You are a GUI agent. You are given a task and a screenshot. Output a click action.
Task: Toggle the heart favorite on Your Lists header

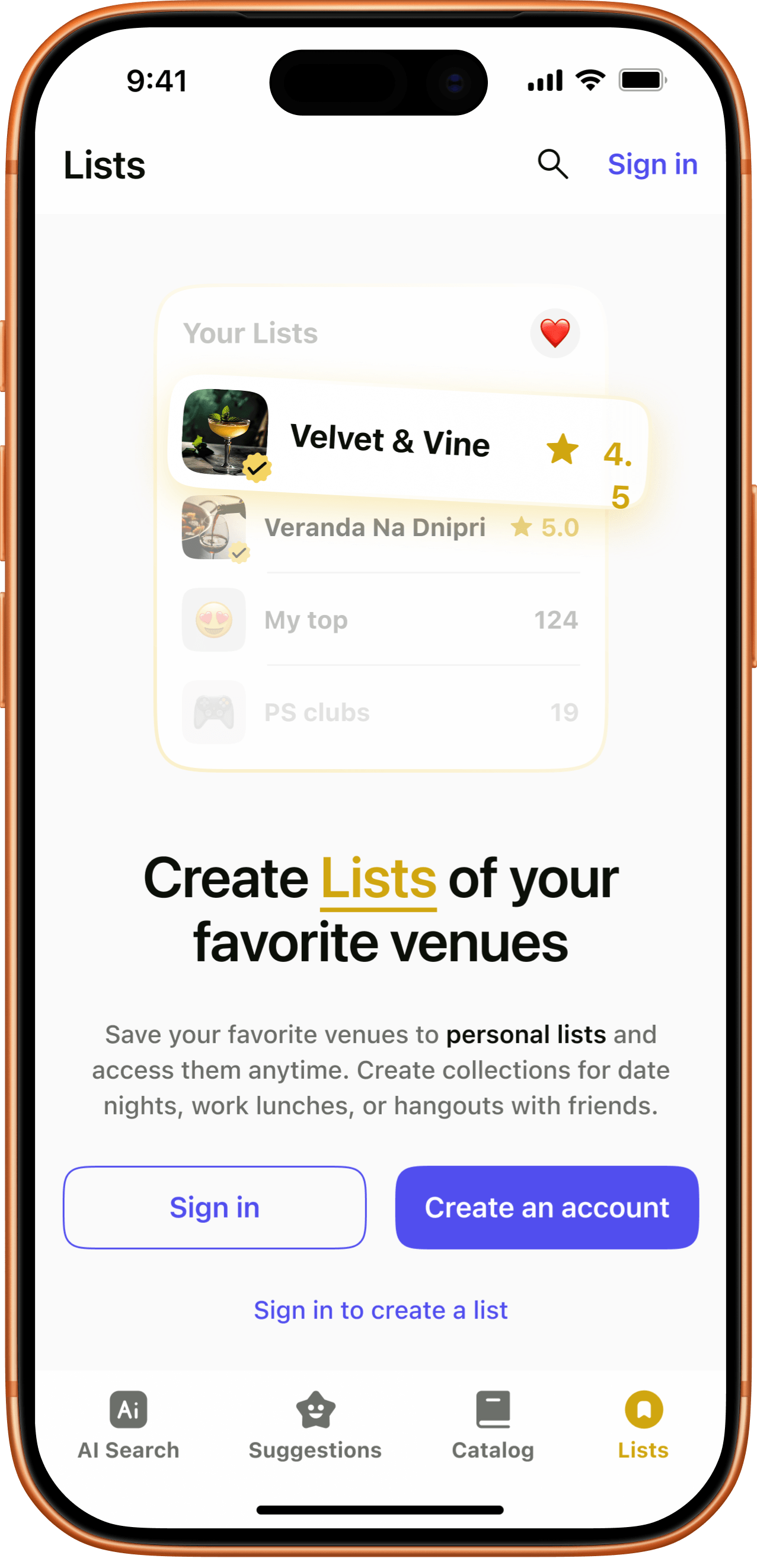click(x=554, y=333)
